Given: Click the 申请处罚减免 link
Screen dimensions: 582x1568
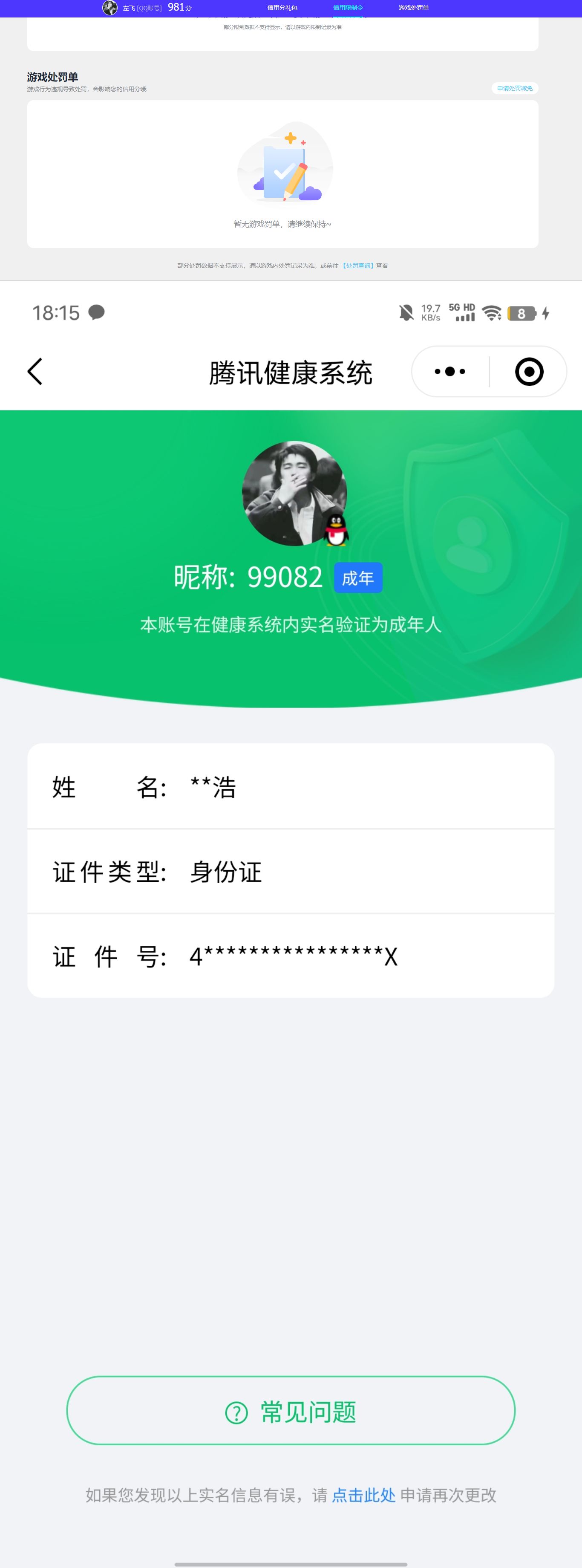Looking at the screenshot, I should [514, 88].
